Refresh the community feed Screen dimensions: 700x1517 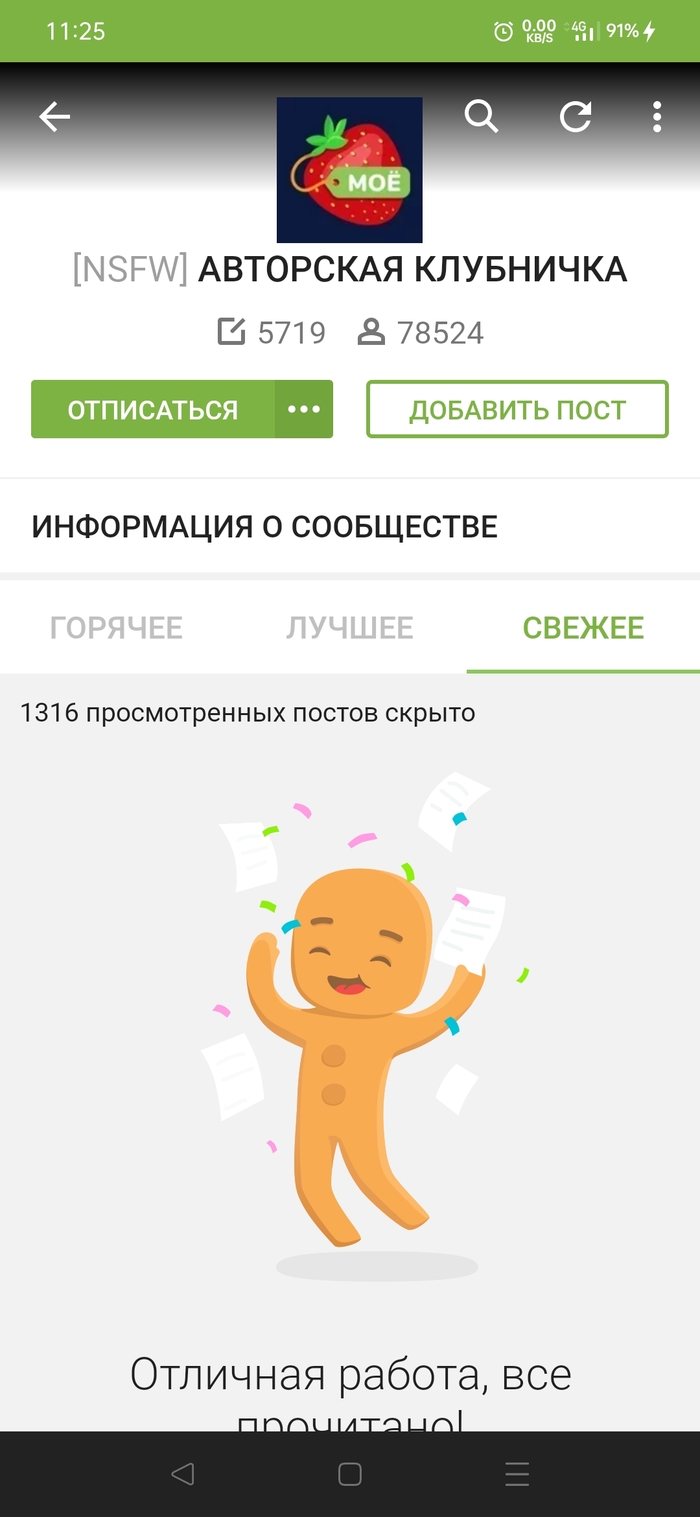coord(575,117)
